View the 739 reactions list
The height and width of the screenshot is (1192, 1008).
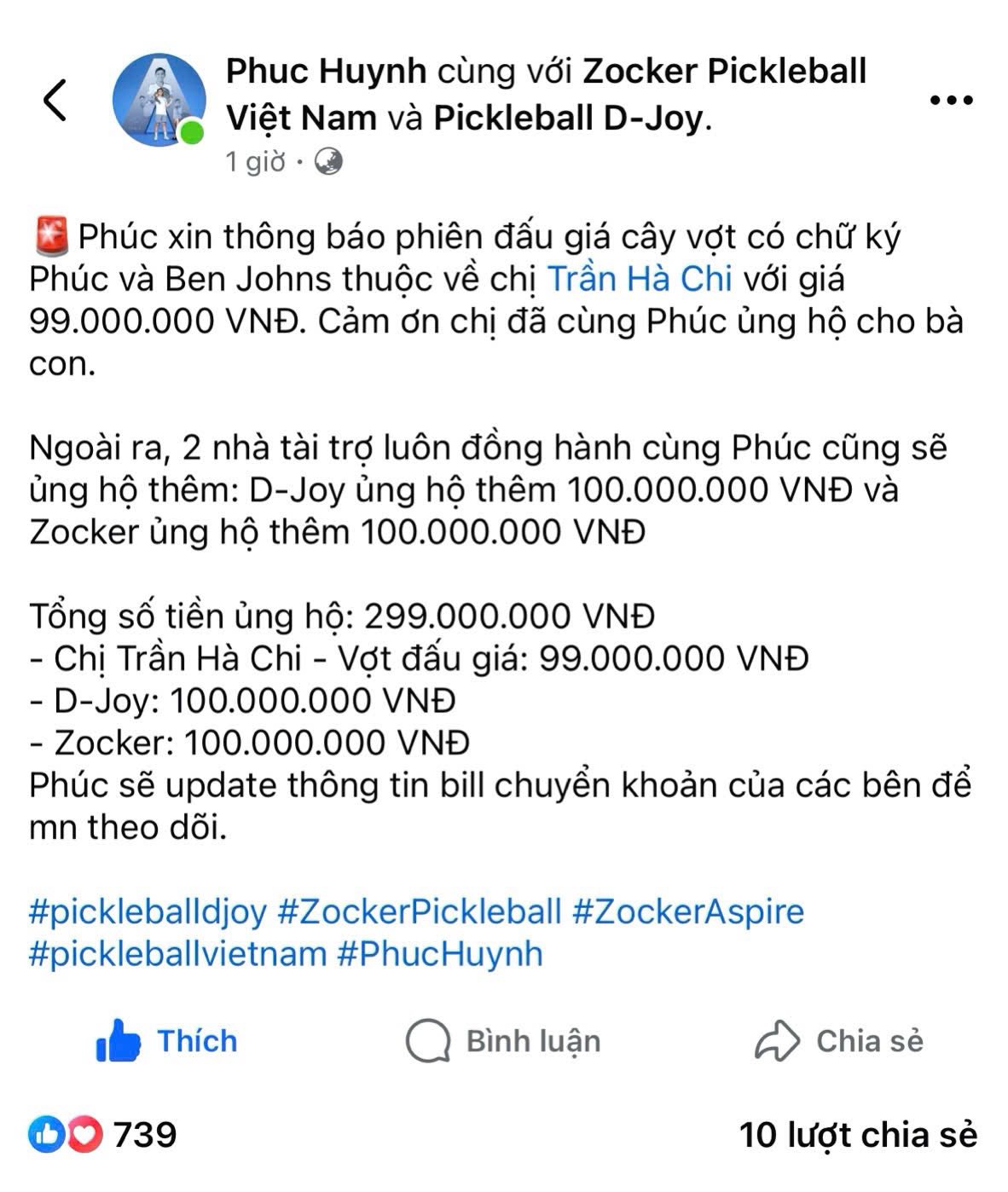click(x=102, y=1135)
